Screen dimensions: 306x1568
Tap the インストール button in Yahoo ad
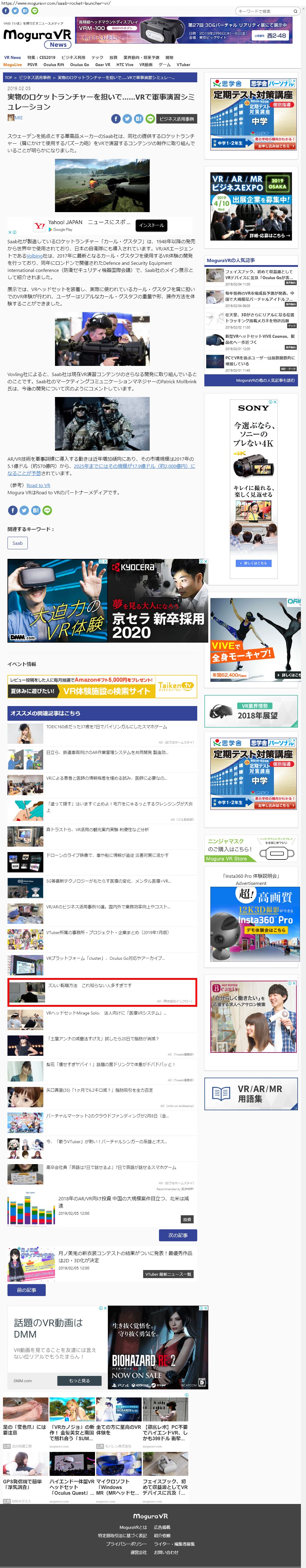click(x=151, y=225)
